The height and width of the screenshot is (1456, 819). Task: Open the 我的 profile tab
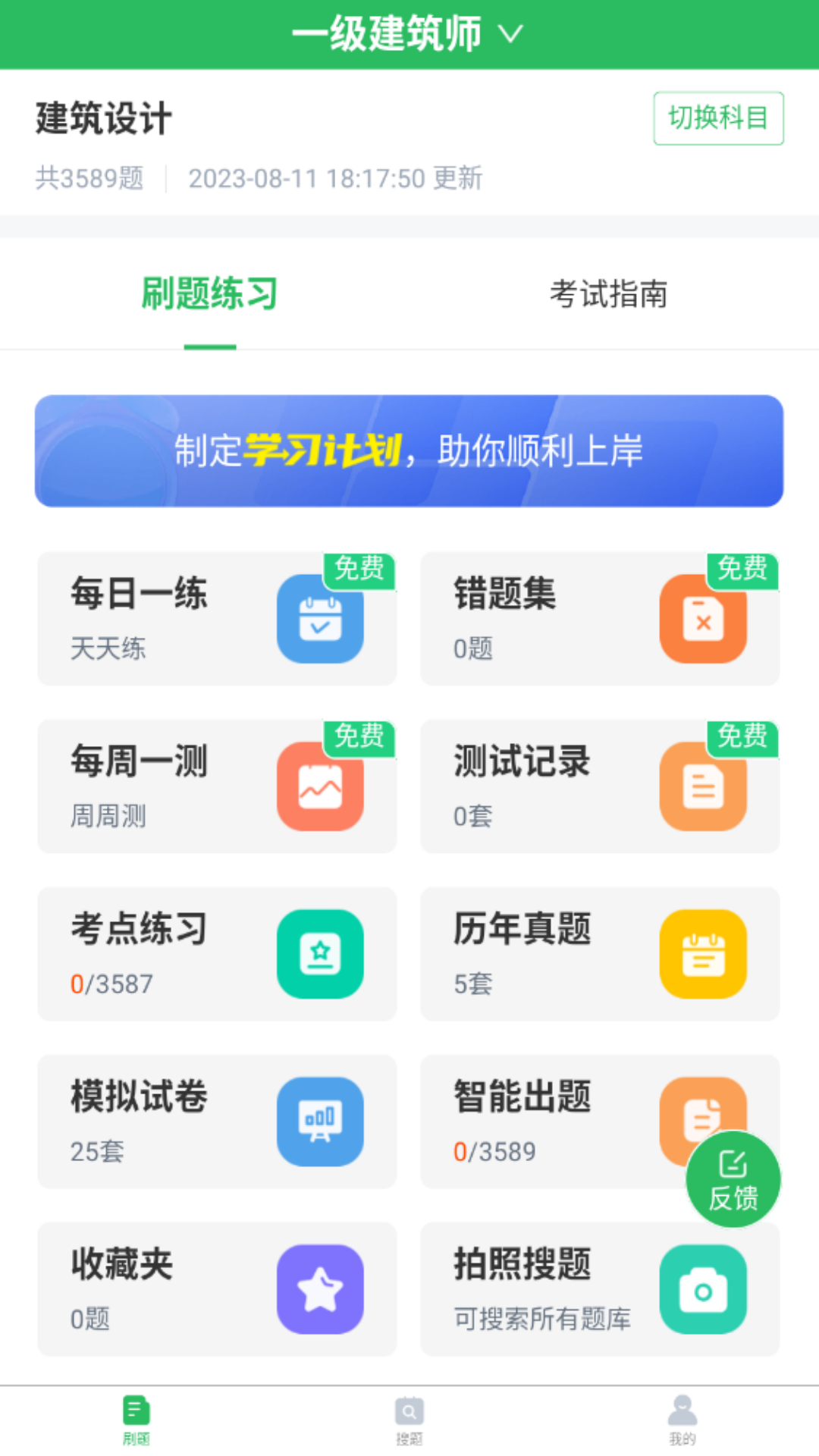681,1420
